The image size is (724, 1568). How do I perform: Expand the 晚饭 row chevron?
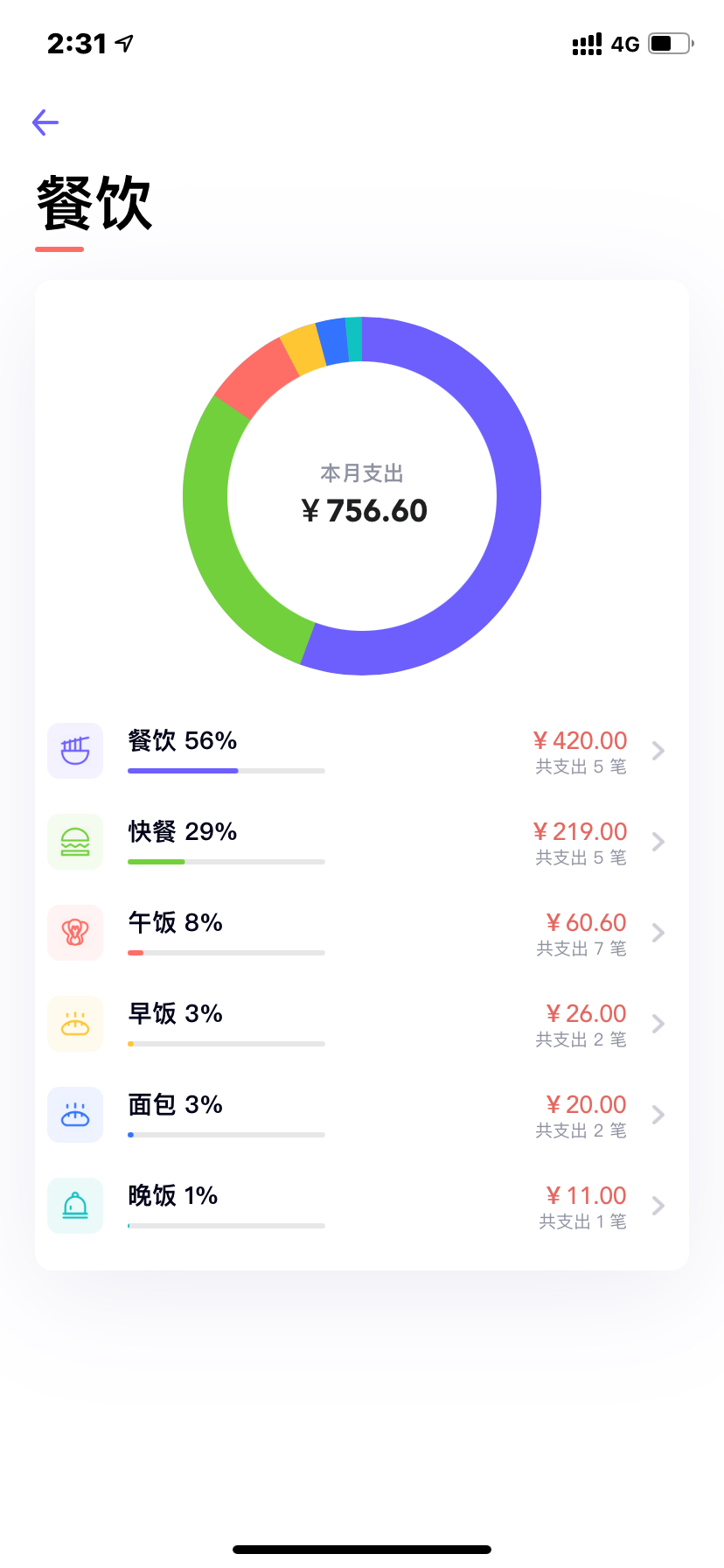pos(658,1205)
